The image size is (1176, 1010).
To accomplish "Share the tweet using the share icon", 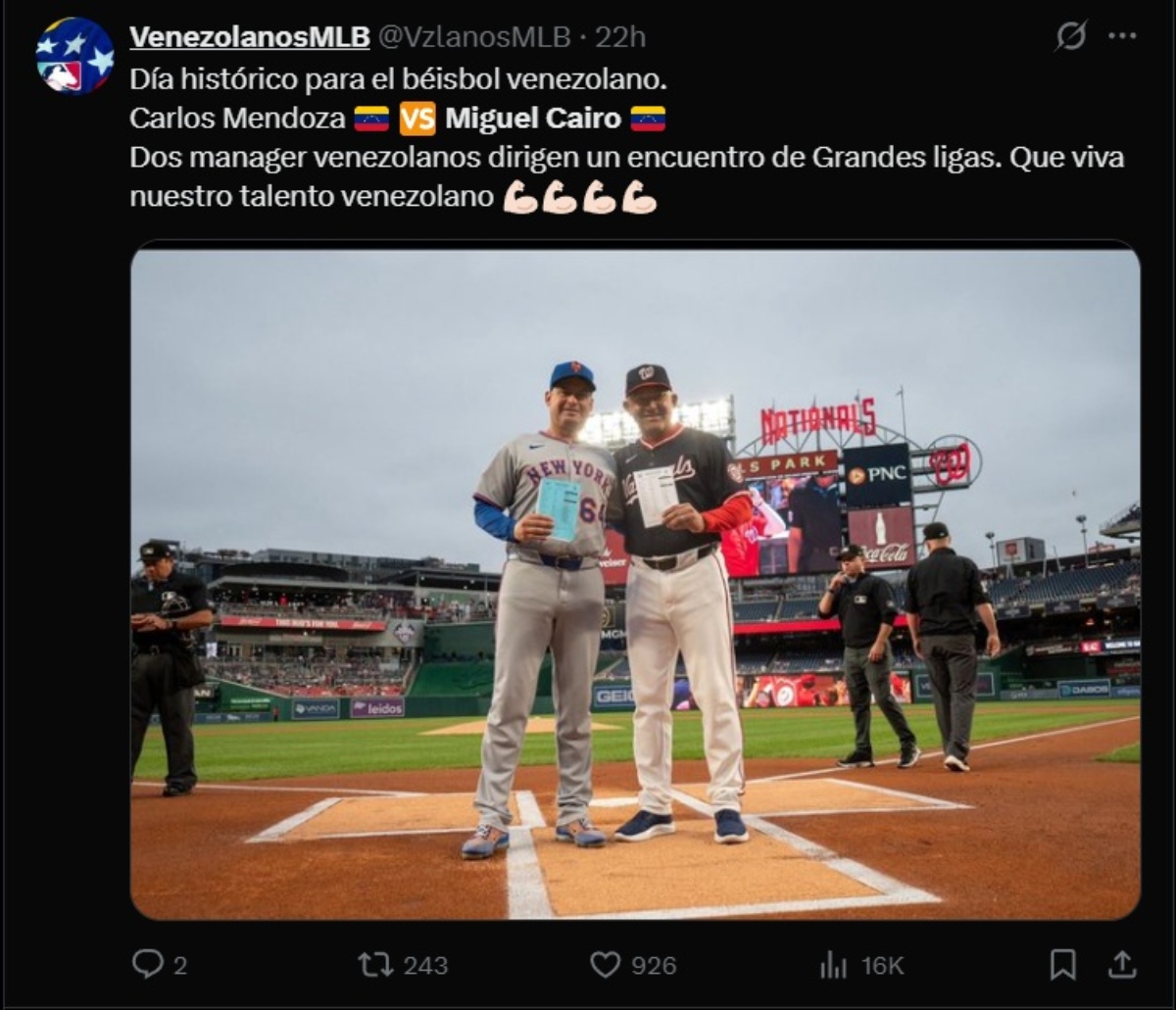I will pyautogui.click(x=1122, y=965).
